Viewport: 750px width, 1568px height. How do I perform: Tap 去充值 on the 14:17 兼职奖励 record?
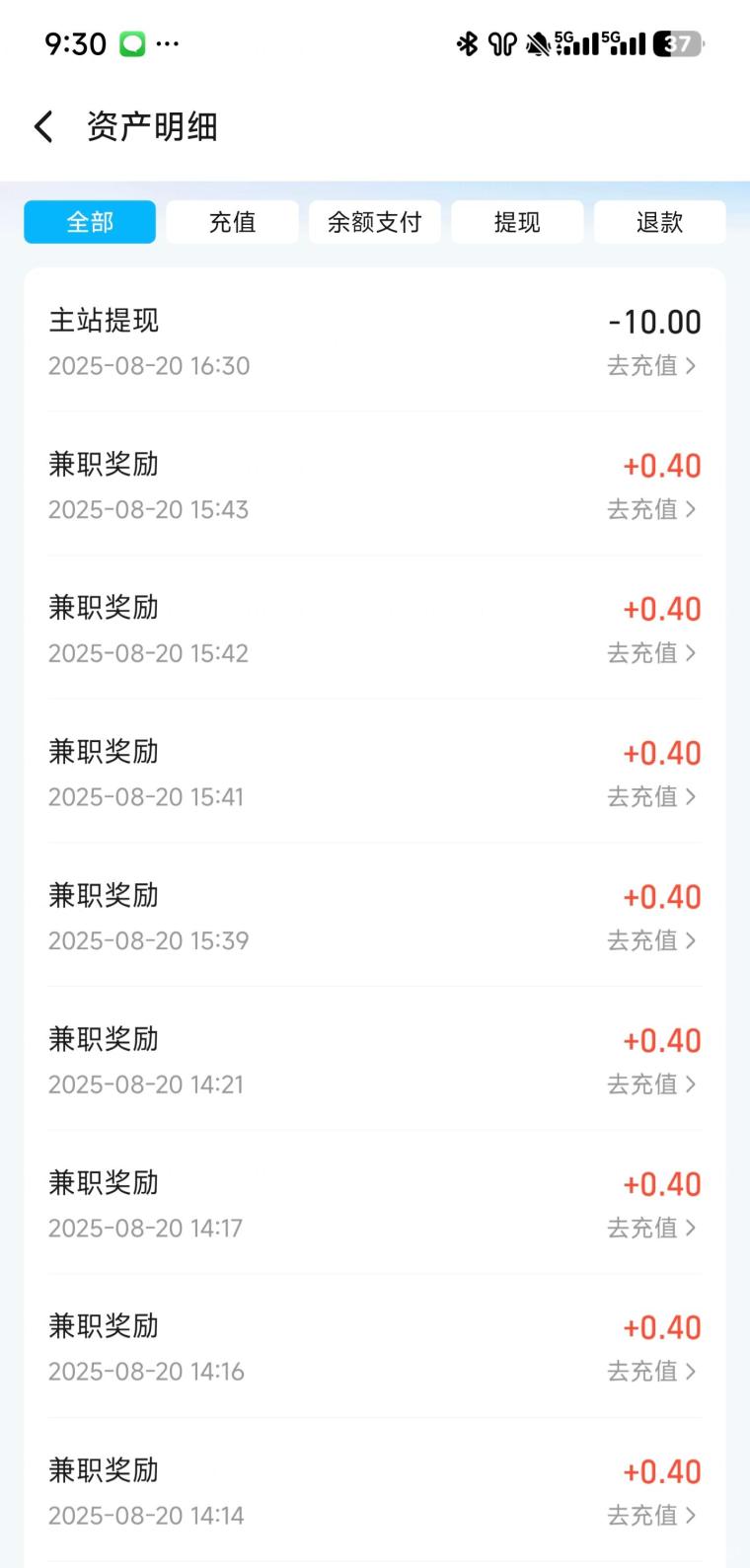tap(652, 1228)
